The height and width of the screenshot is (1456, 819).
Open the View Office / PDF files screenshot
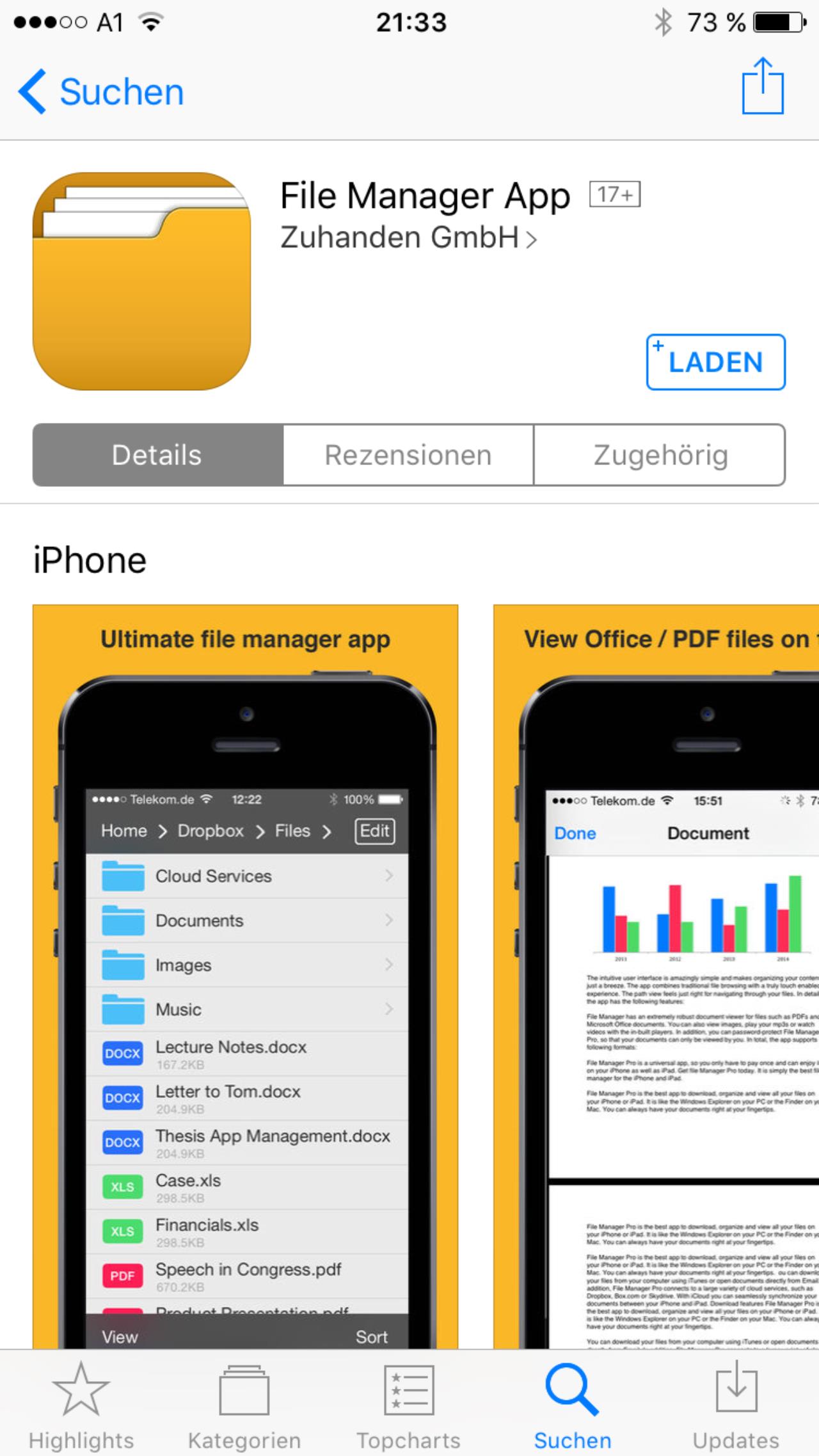point(656,976)
